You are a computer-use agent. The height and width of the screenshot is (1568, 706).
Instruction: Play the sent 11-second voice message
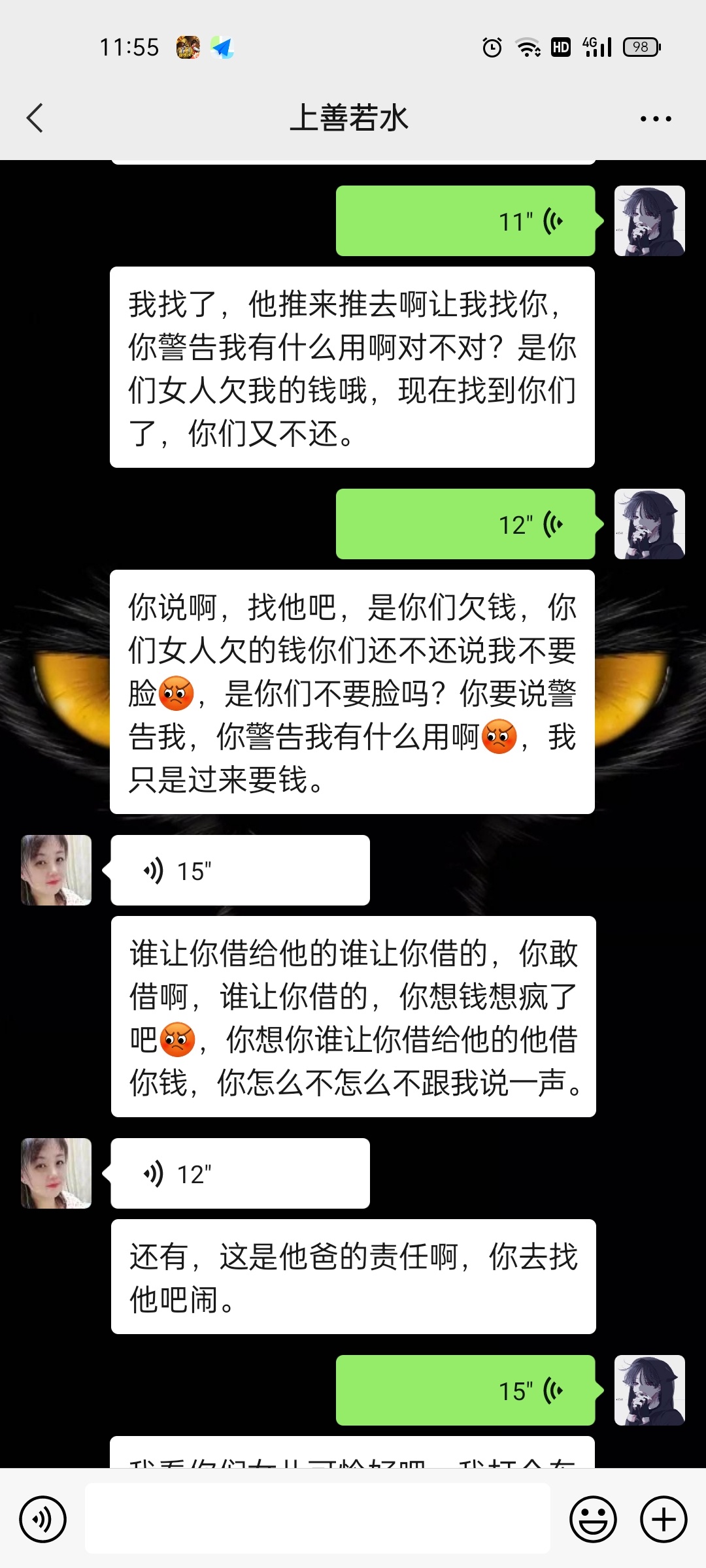465,221
